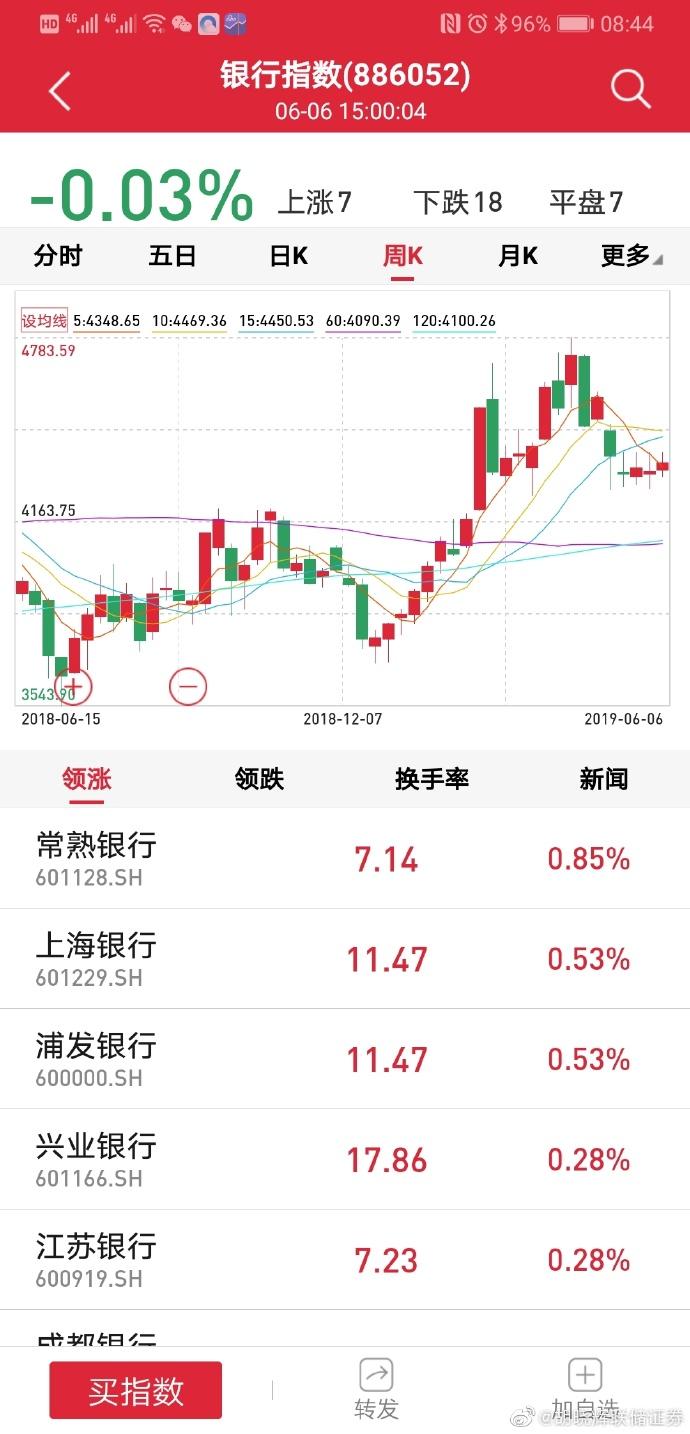Switch to the 分时 chart tab
The image size is (690, 1434).
click(x=58, y=256)
